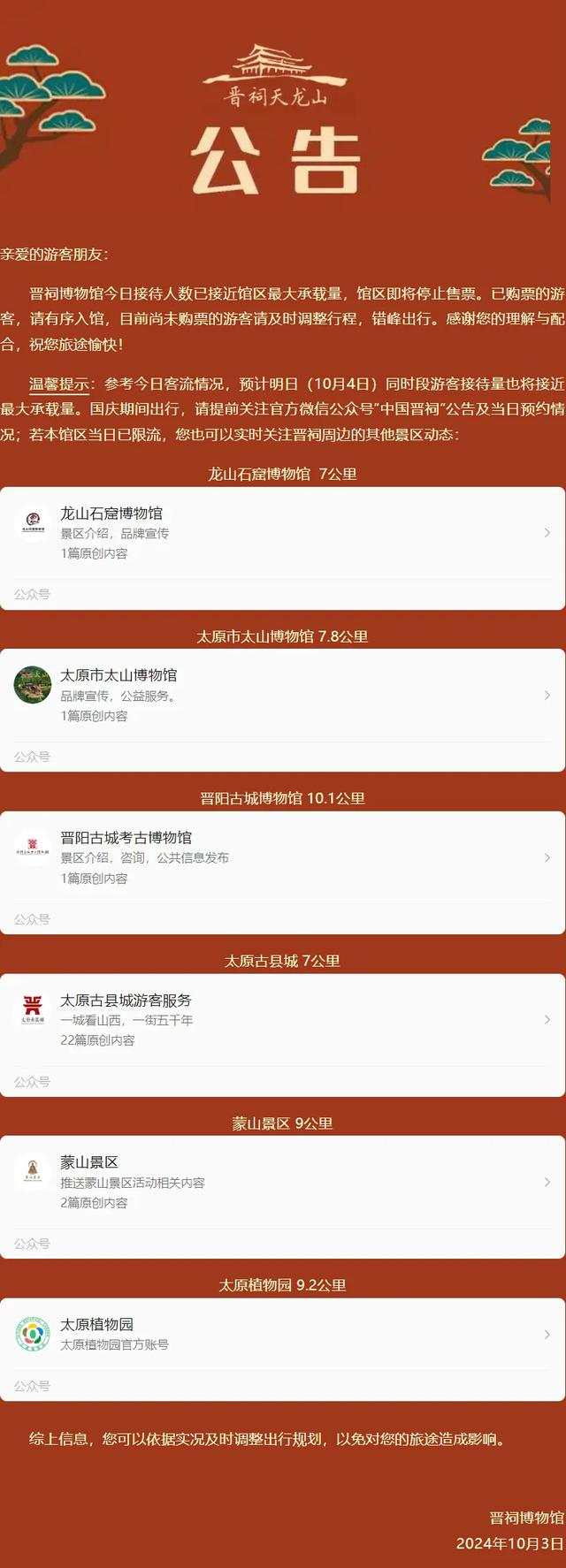View the 晋阳古城考古博物馆 official account
The image size is (566, 1568).
[x=282, y=857]
